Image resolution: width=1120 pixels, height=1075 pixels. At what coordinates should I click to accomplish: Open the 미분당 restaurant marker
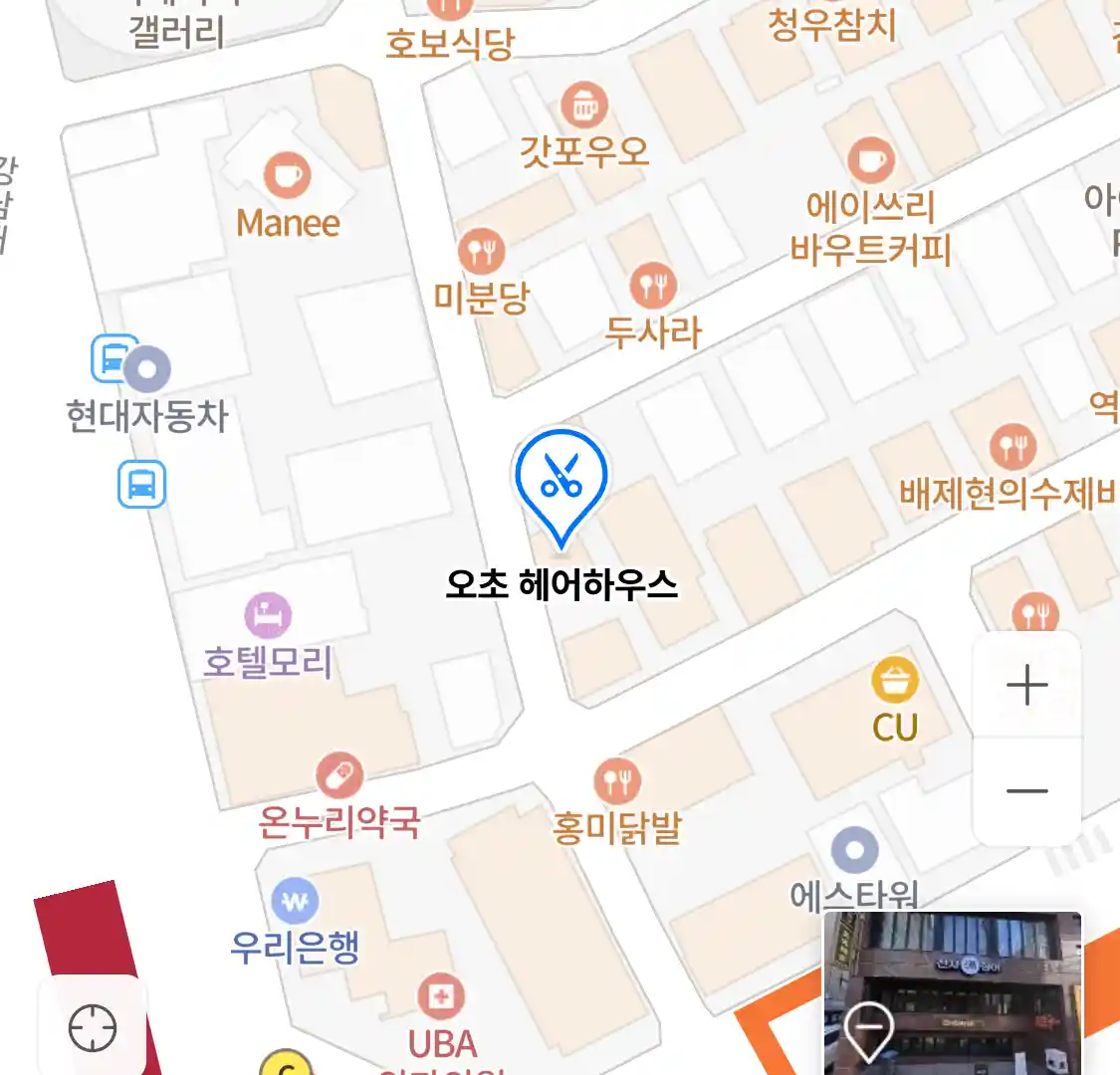click(481, 251)
